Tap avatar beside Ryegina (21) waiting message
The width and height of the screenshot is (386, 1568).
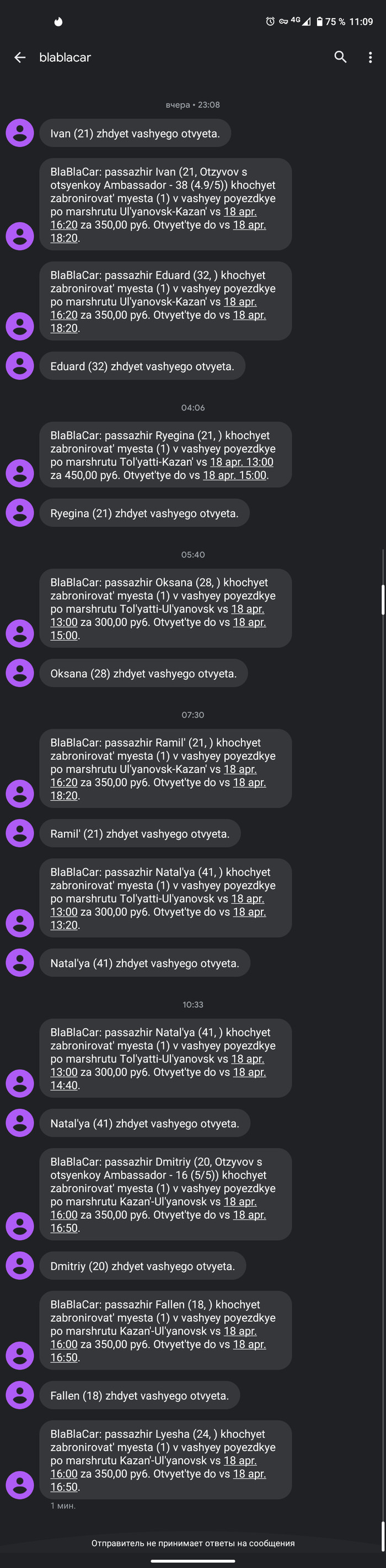tap(20, 513)
